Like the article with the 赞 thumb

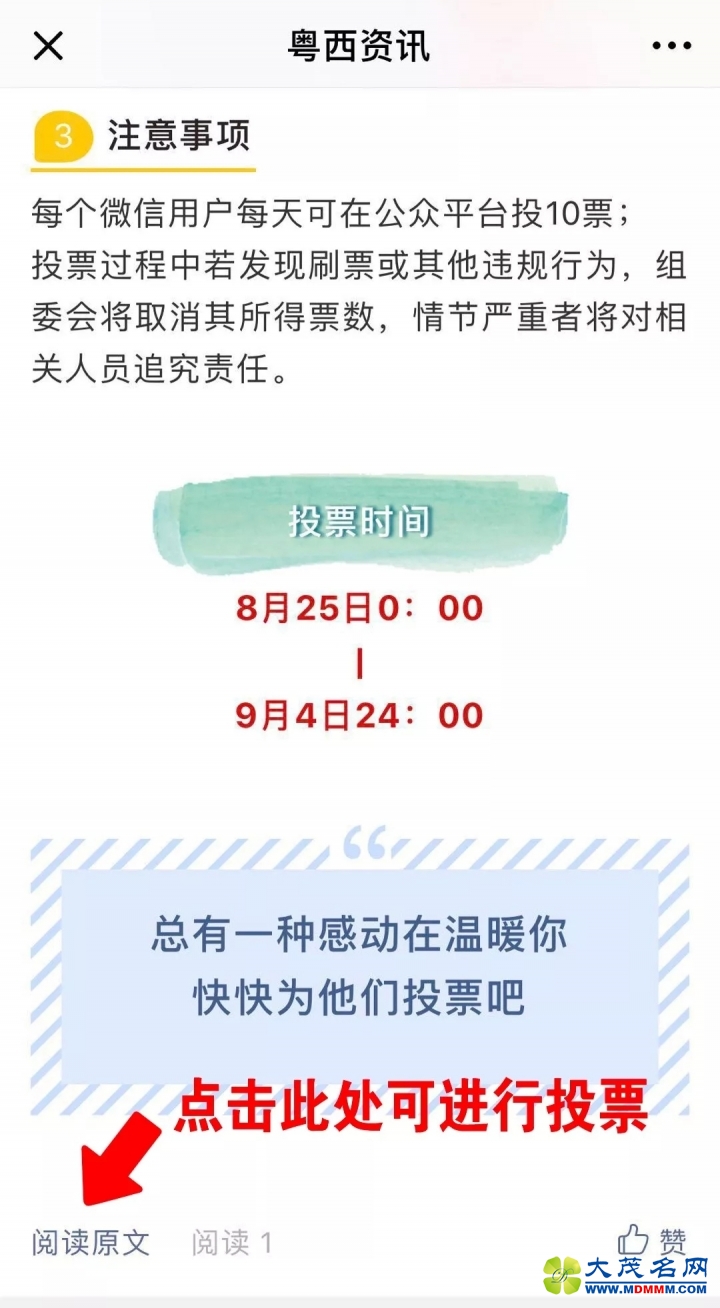(651, 1241)
